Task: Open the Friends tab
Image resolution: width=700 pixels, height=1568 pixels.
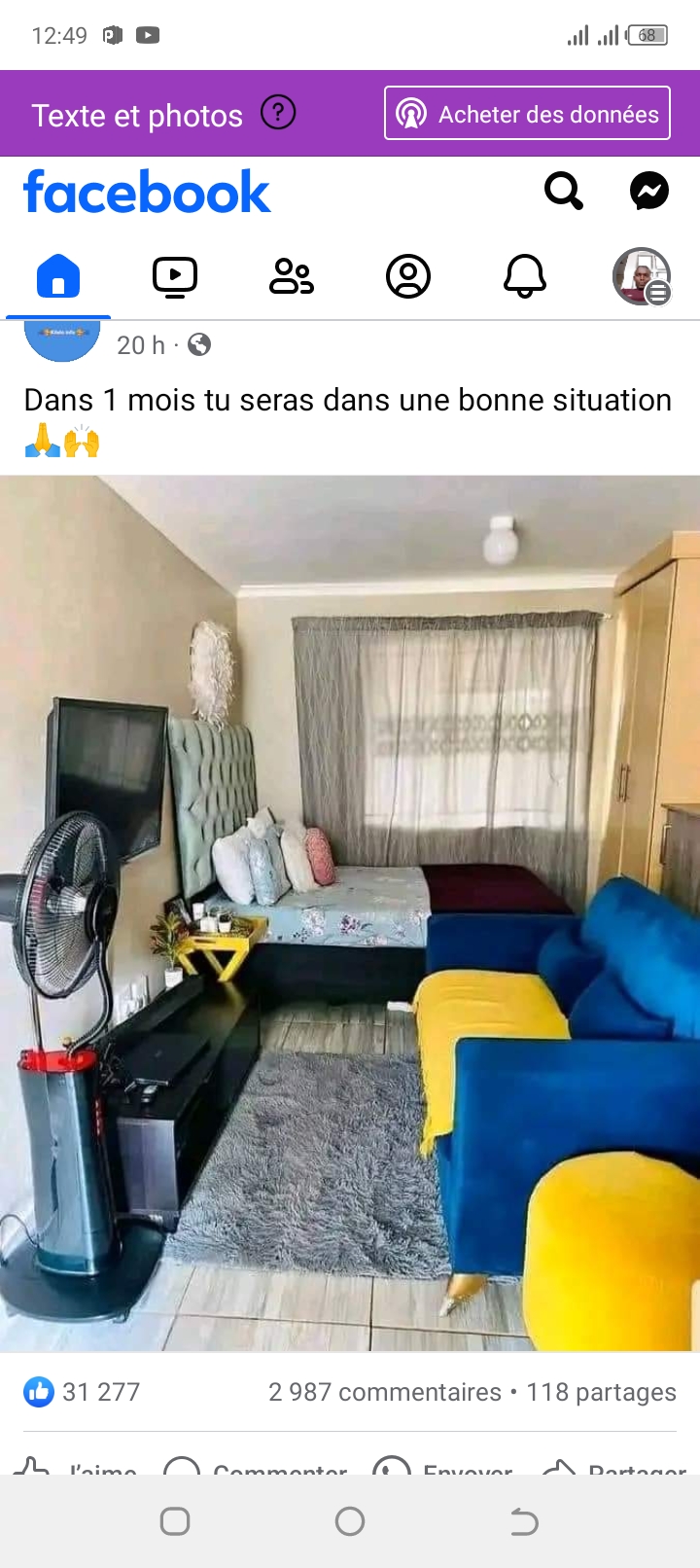Action: pos(292,276)
